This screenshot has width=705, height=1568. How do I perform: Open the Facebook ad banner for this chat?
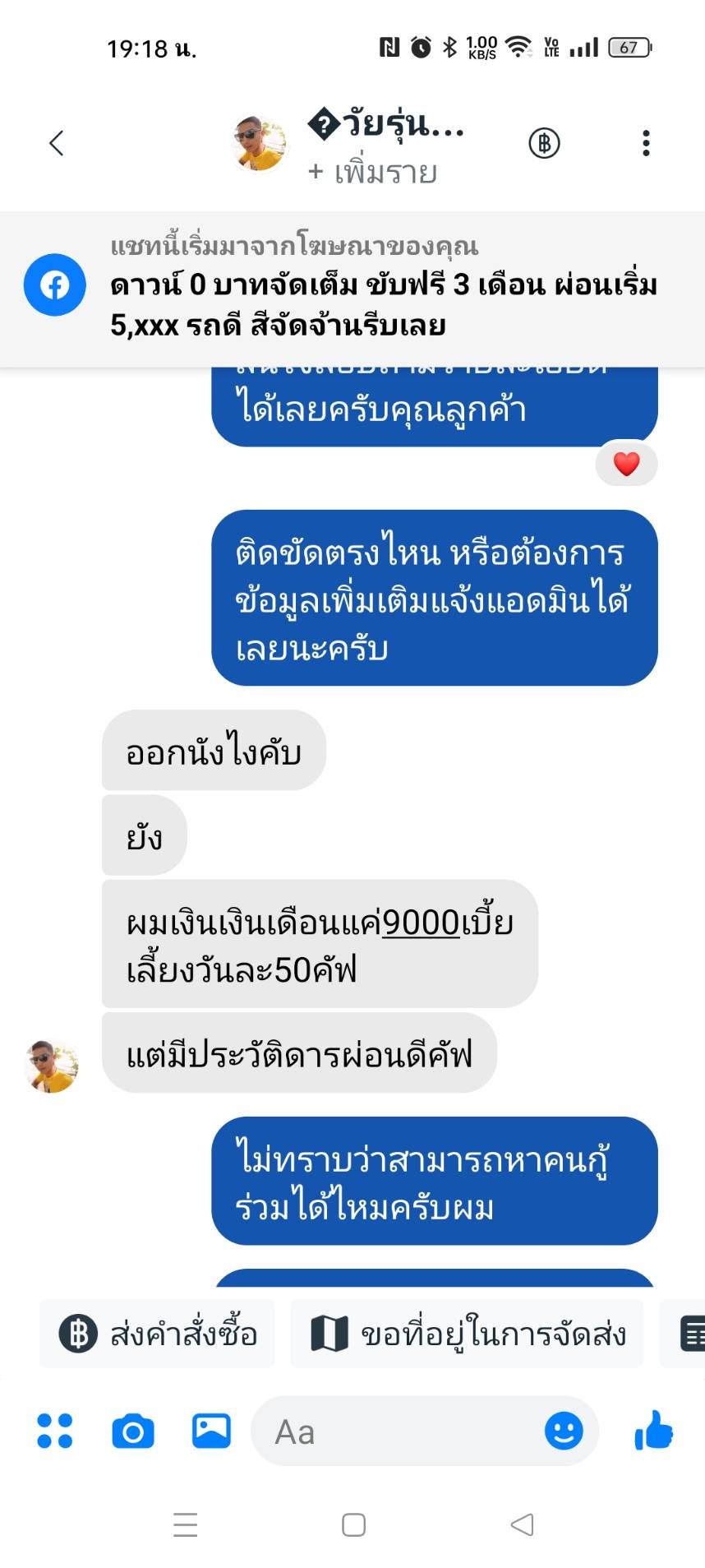(x=352, y=287)
